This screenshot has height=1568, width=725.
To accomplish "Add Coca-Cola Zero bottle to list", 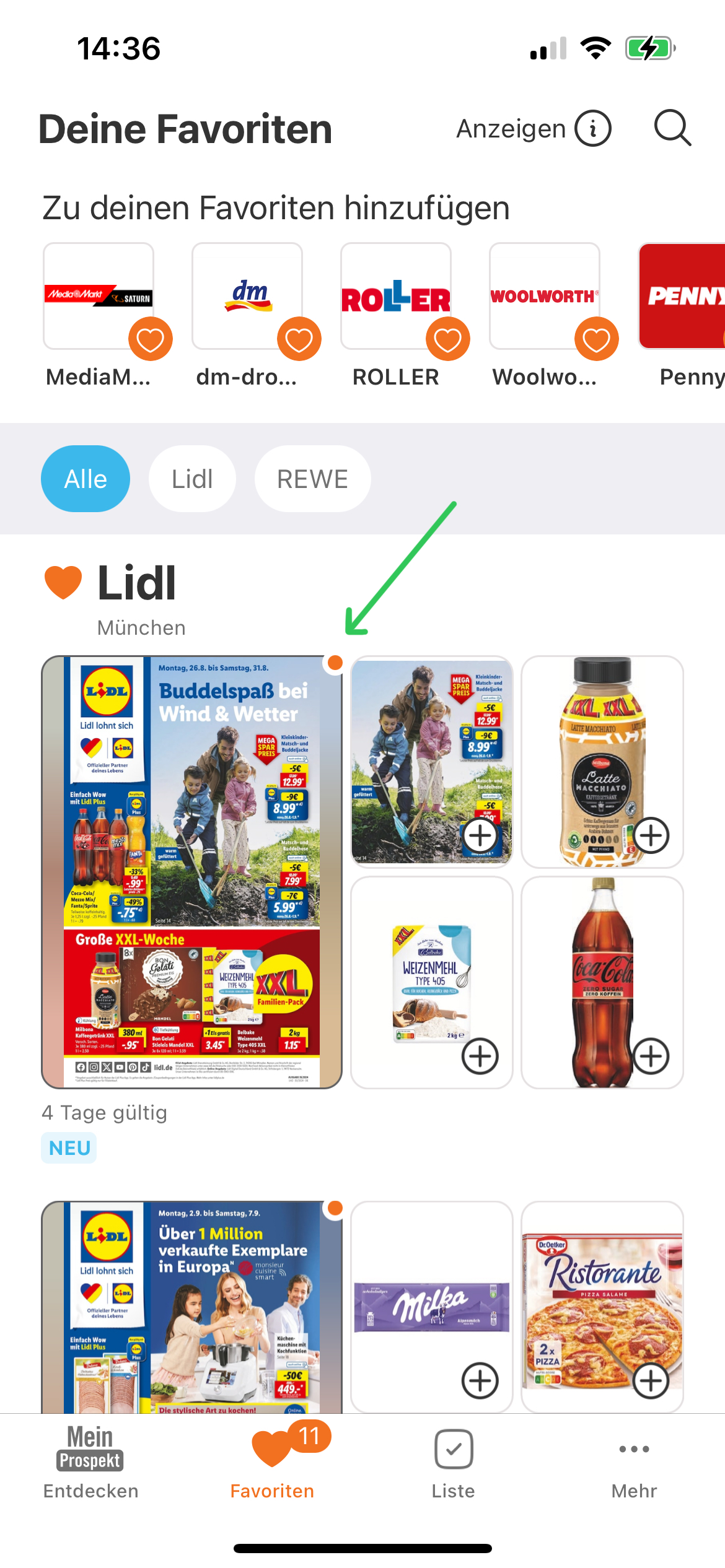I will coord(651,1056).
